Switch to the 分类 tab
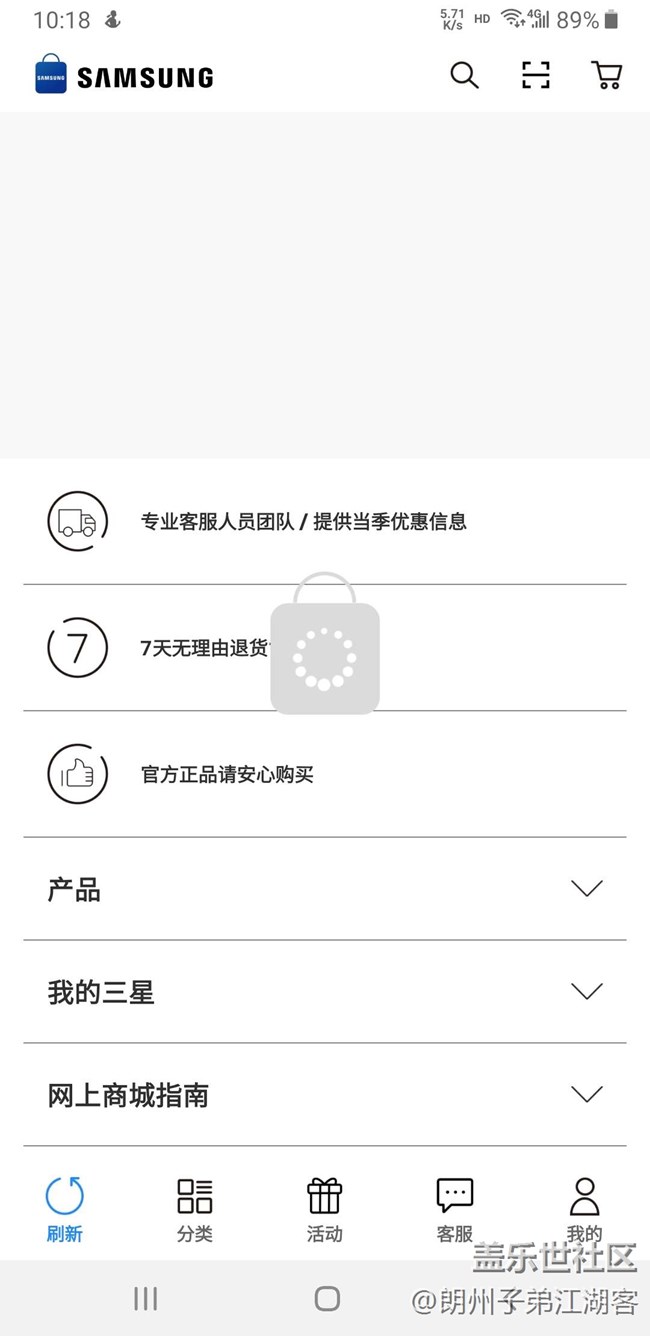This screenshot has width=650, height=1336. click(195, 1209)
